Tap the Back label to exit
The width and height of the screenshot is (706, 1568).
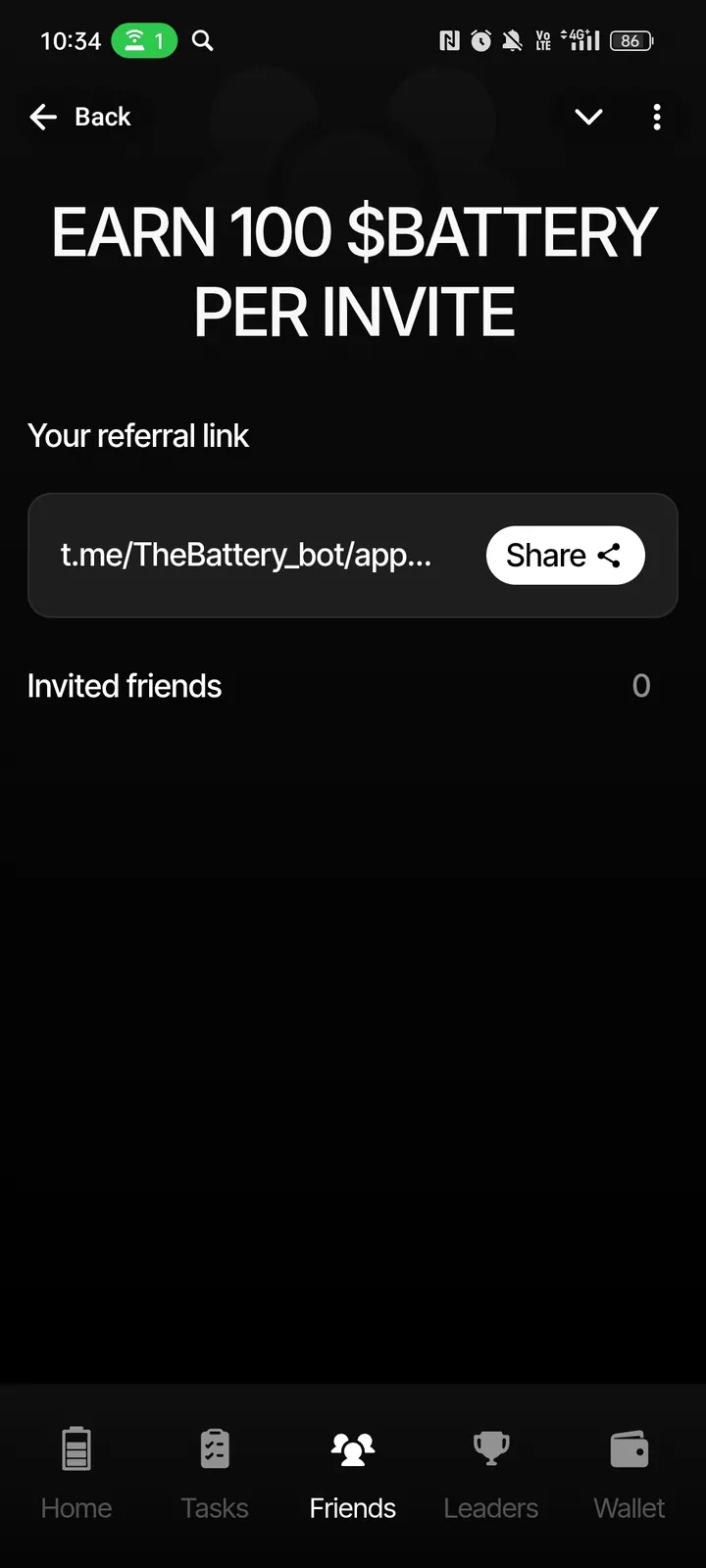[101, 117]
